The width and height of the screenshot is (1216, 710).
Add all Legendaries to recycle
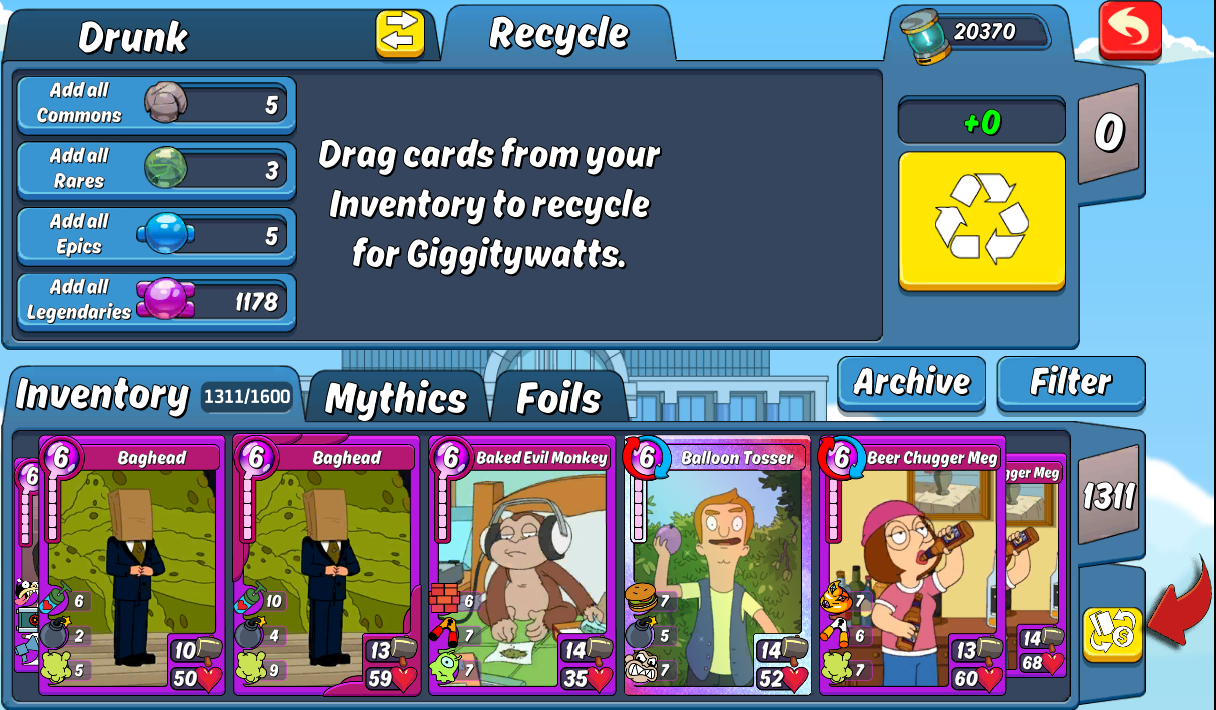tap(156, 300)
